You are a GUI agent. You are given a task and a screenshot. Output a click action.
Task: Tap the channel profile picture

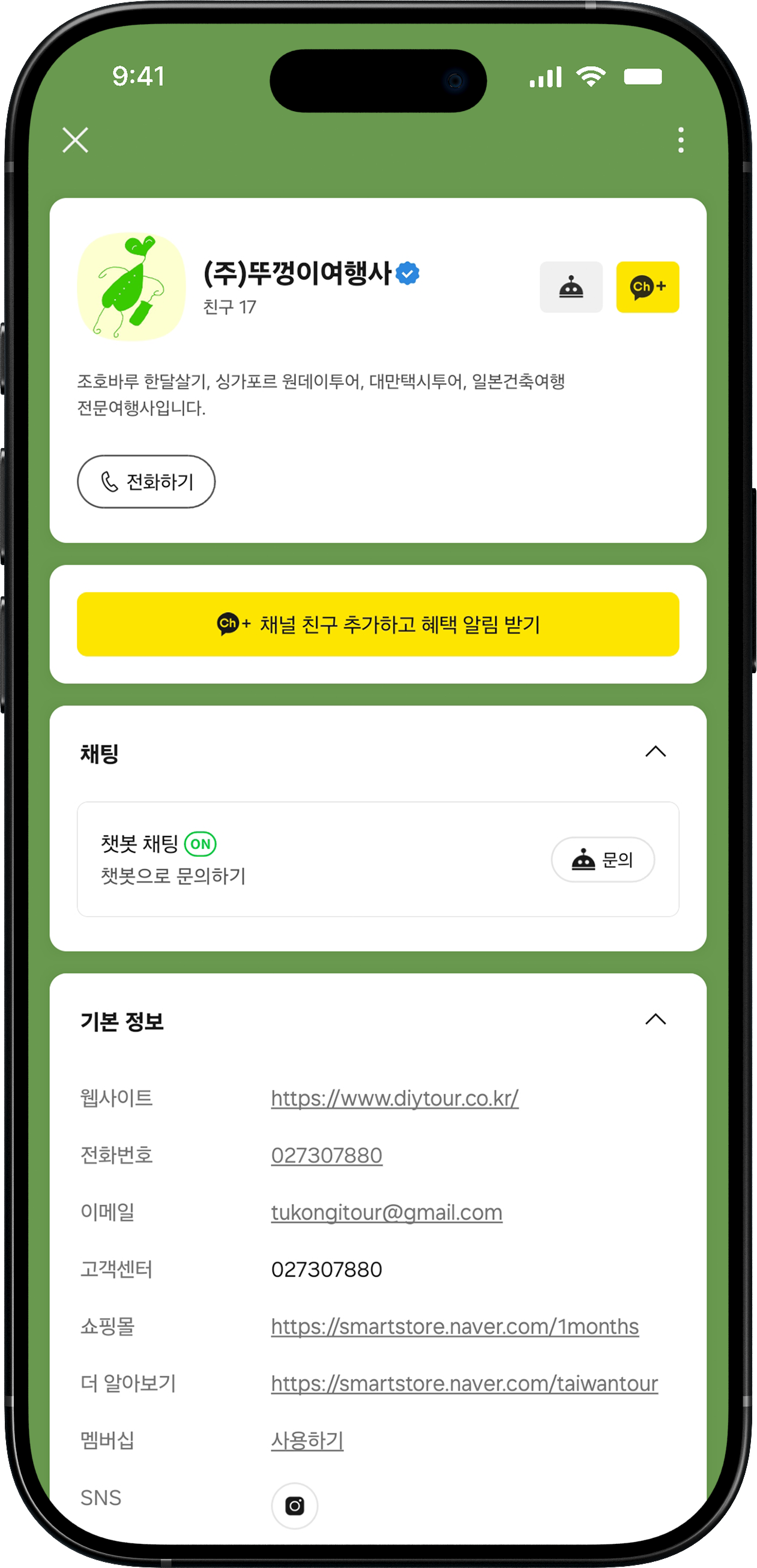coord(131,286)
